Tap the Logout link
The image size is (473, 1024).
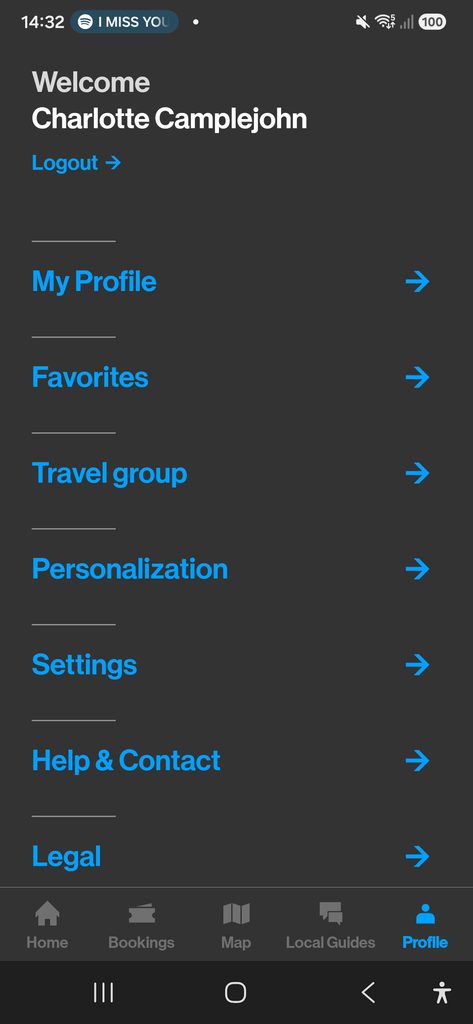coord(76,163)
